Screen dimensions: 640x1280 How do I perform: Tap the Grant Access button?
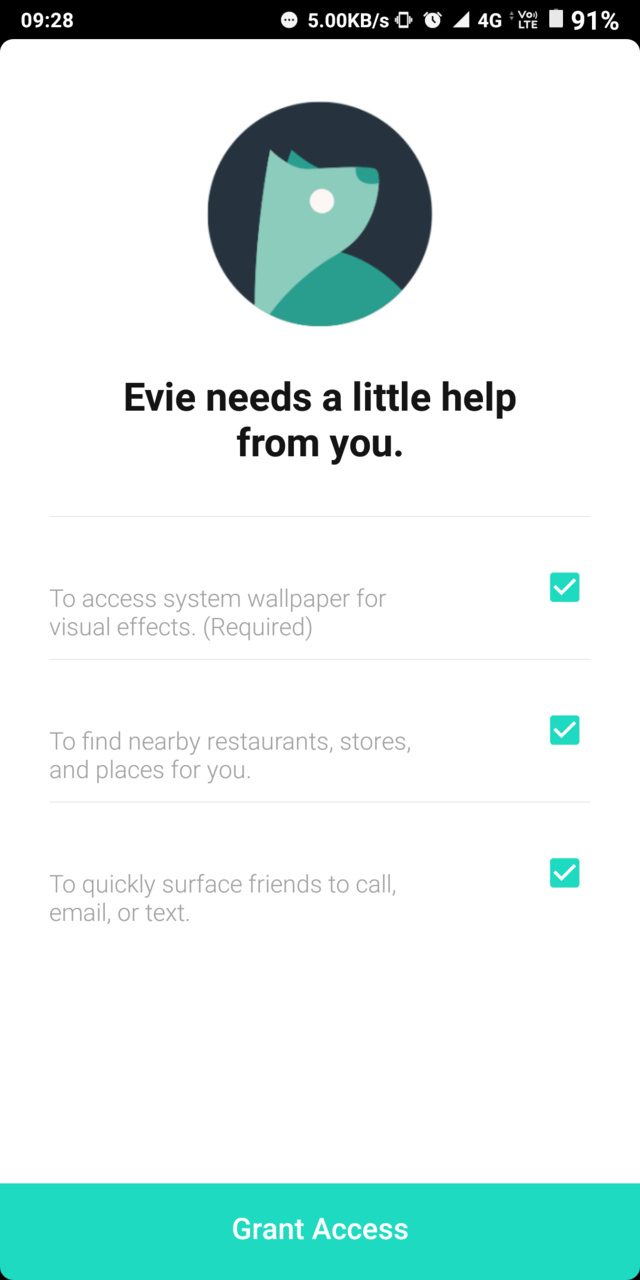pos(320,1230)
